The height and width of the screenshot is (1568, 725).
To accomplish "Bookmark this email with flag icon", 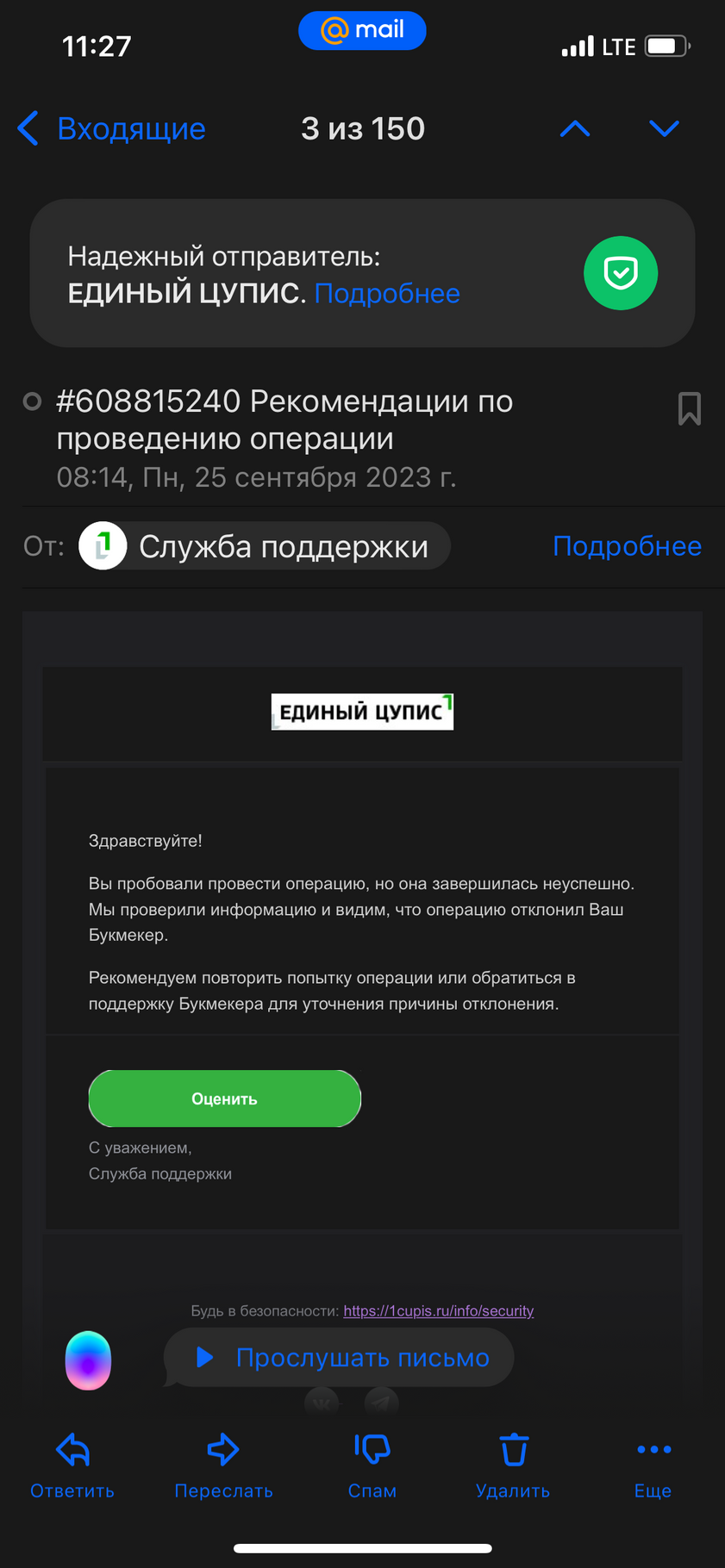I will (x=690, y=408).
